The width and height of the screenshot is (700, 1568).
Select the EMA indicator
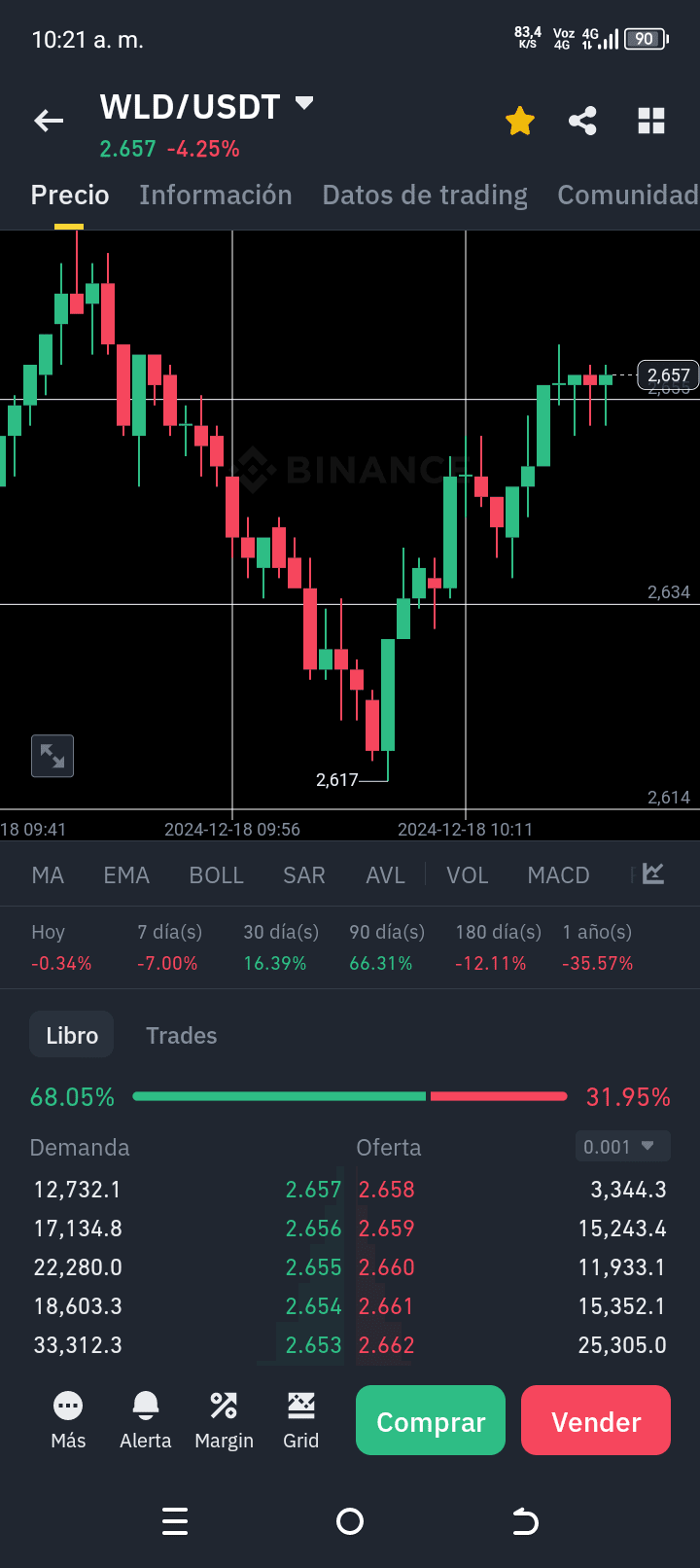(x=126, y=875)
